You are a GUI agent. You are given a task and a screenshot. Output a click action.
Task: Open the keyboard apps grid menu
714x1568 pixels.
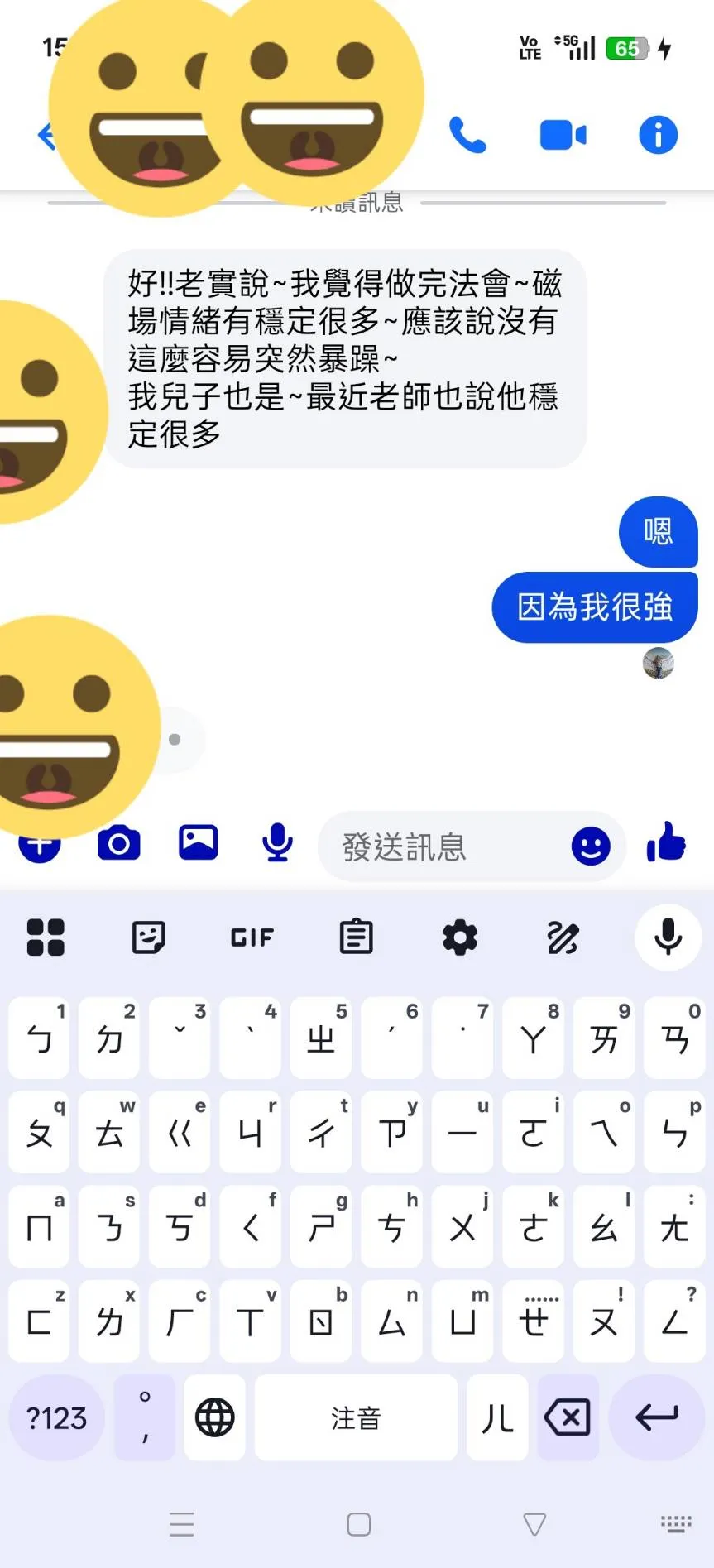[46, 937]
